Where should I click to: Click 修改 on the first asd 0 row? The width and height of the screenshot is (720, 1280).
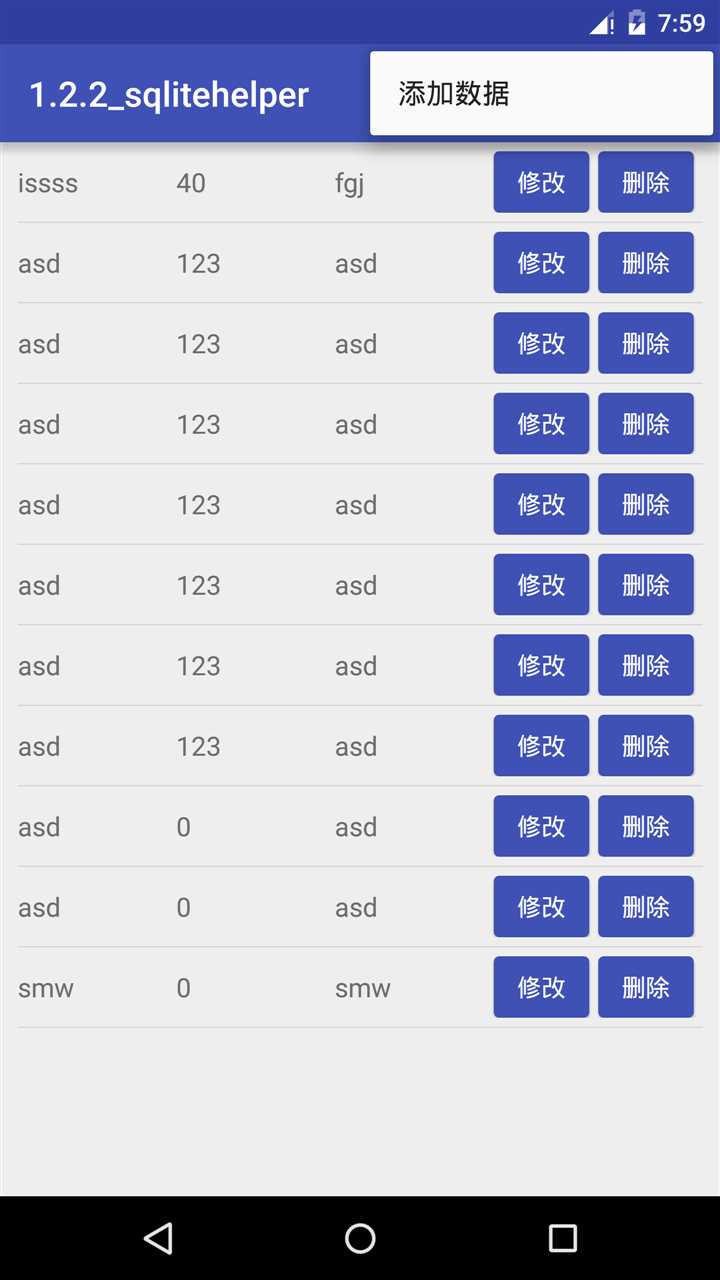tap(540, 826)
